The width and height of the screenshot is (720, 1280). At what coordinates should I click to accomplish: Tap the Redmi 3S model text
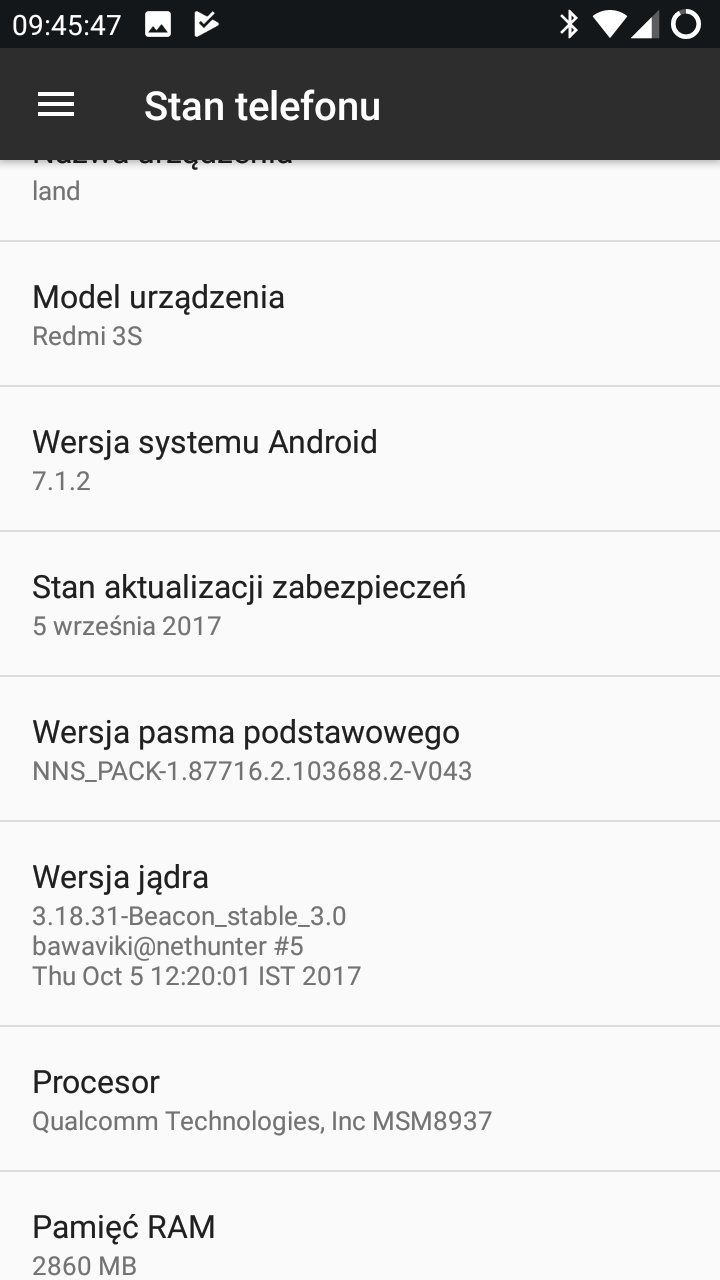tap(87, 336)
